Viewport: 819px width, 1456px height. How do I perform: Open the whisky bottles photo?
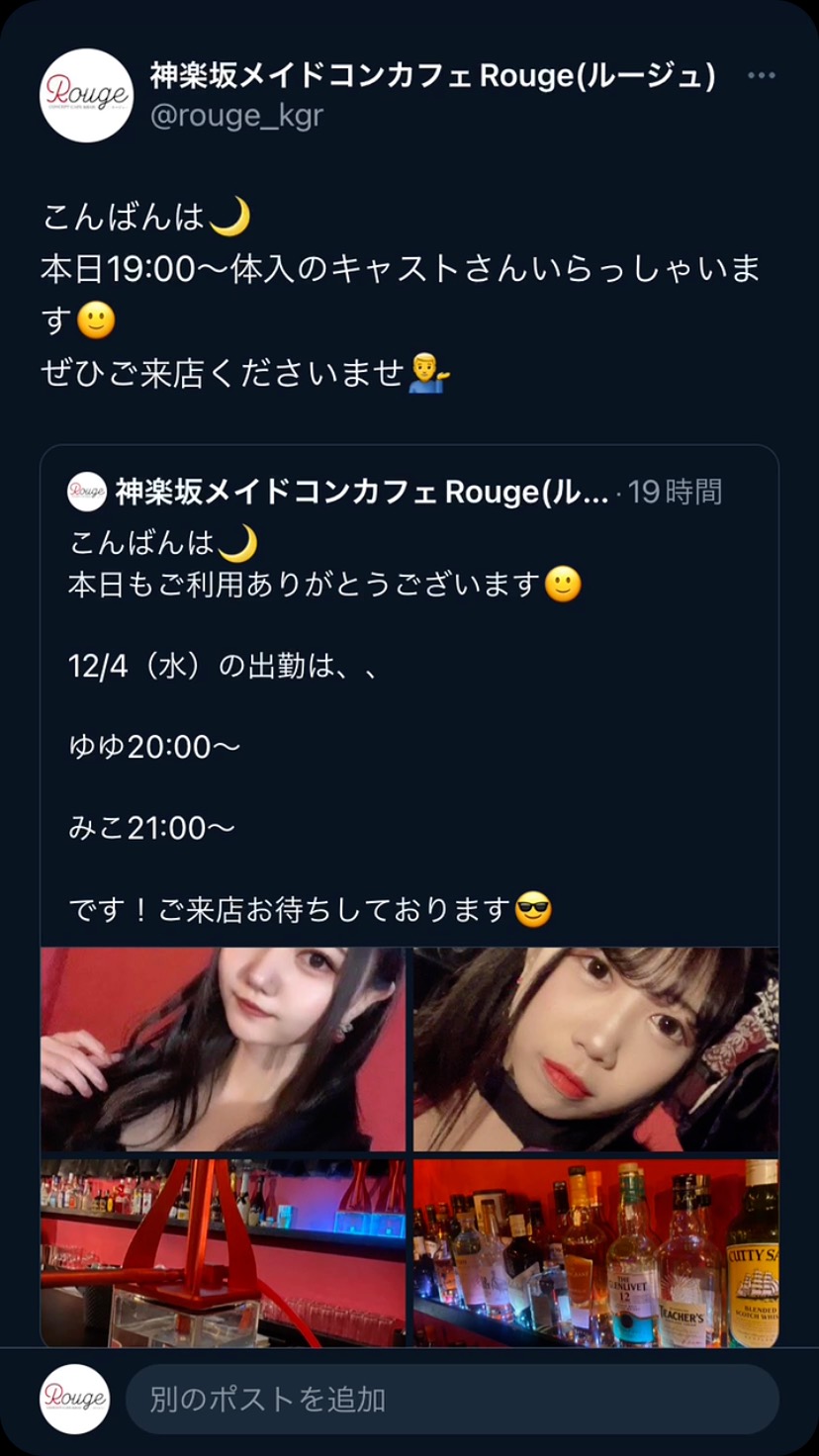595,1252
